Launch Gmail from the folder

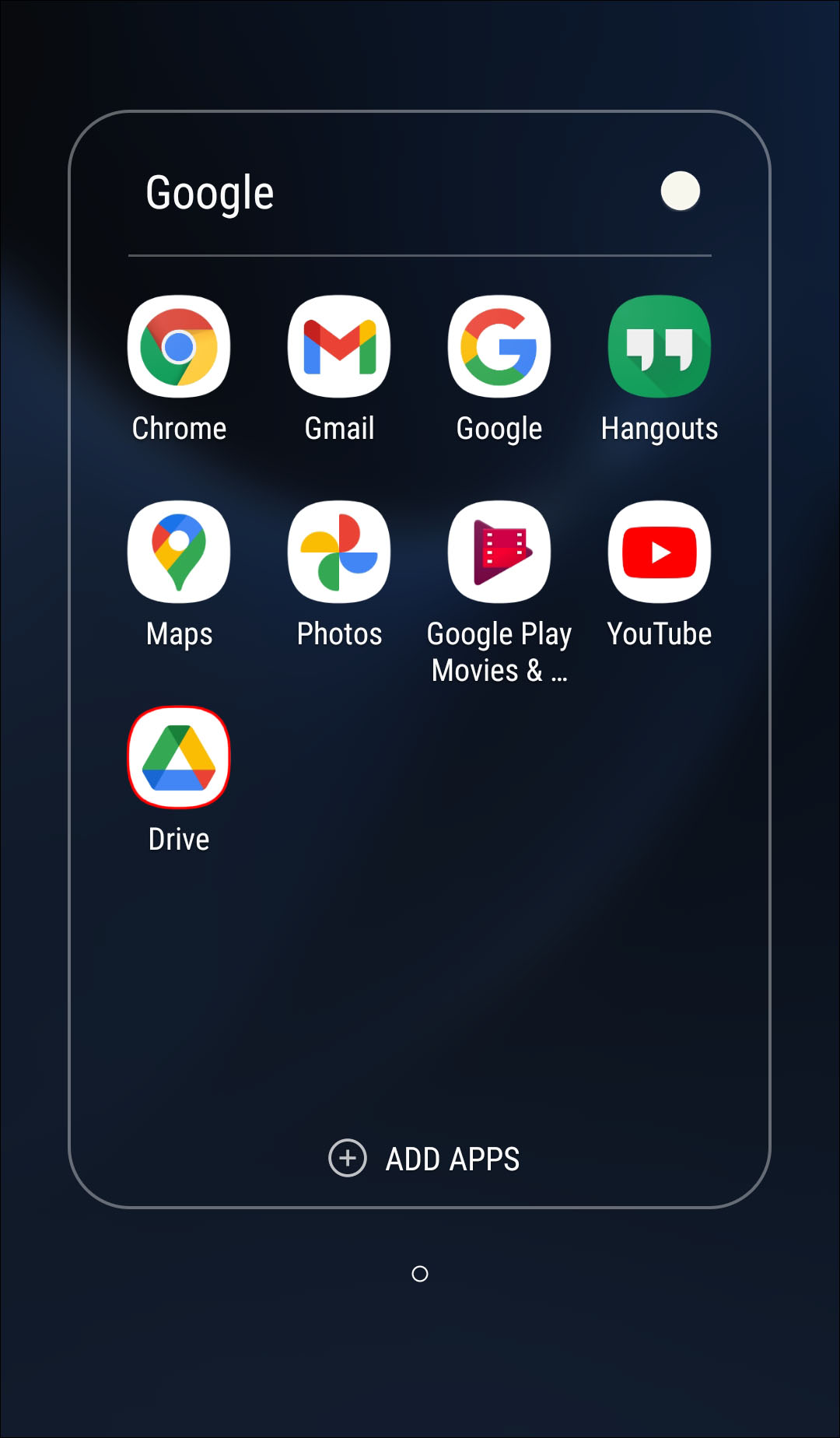[x=339, y=347]
